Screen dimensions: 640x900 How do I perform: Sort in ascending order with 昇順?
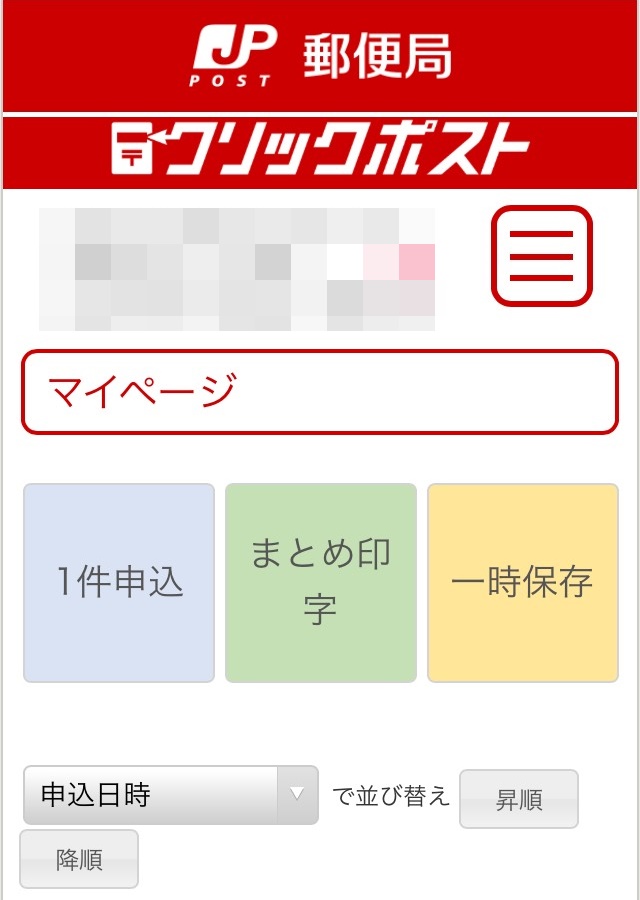tap(518, 799)
